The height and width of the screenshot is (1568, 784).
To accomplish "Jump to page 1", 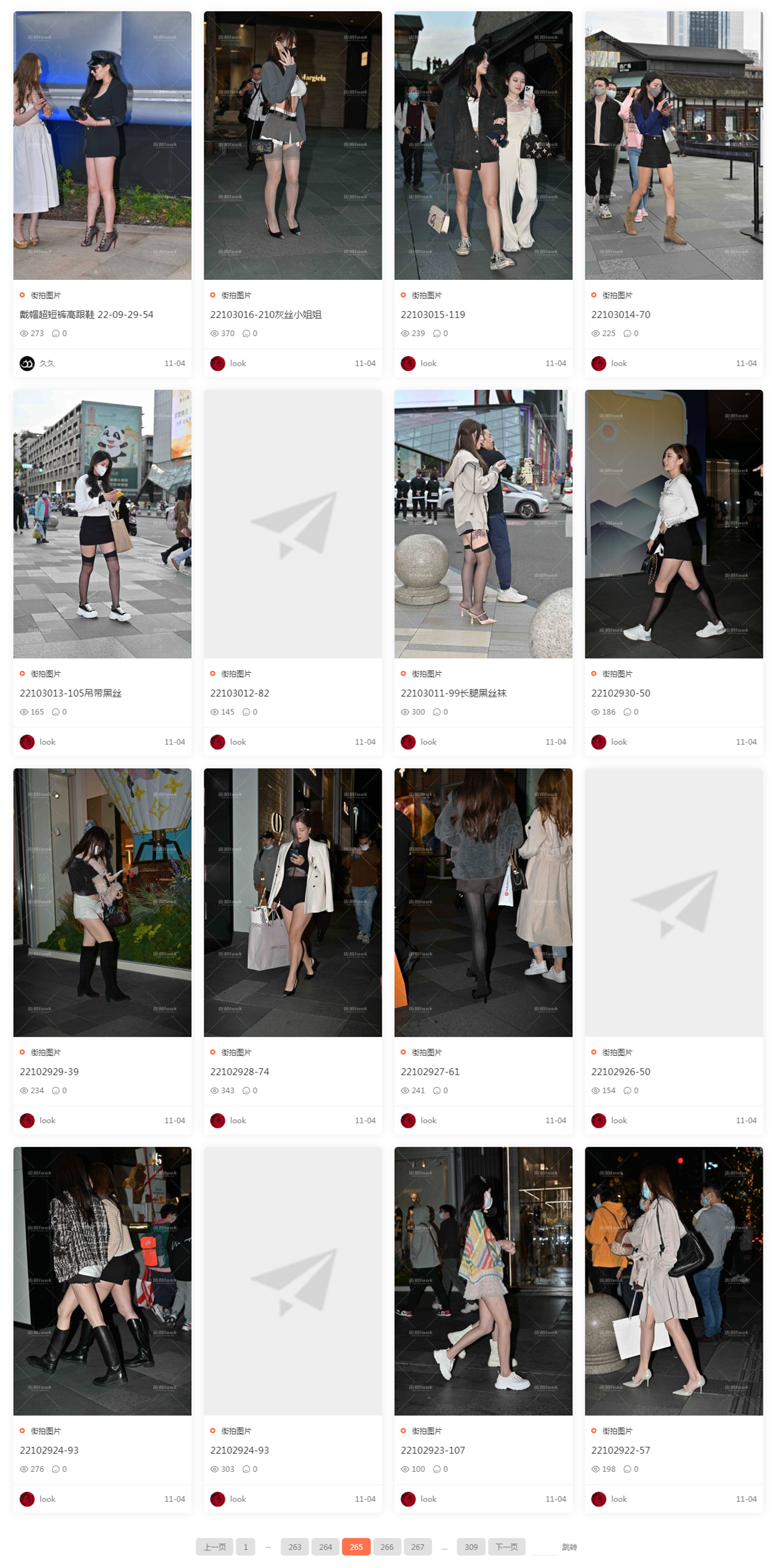I will 246,1547.
